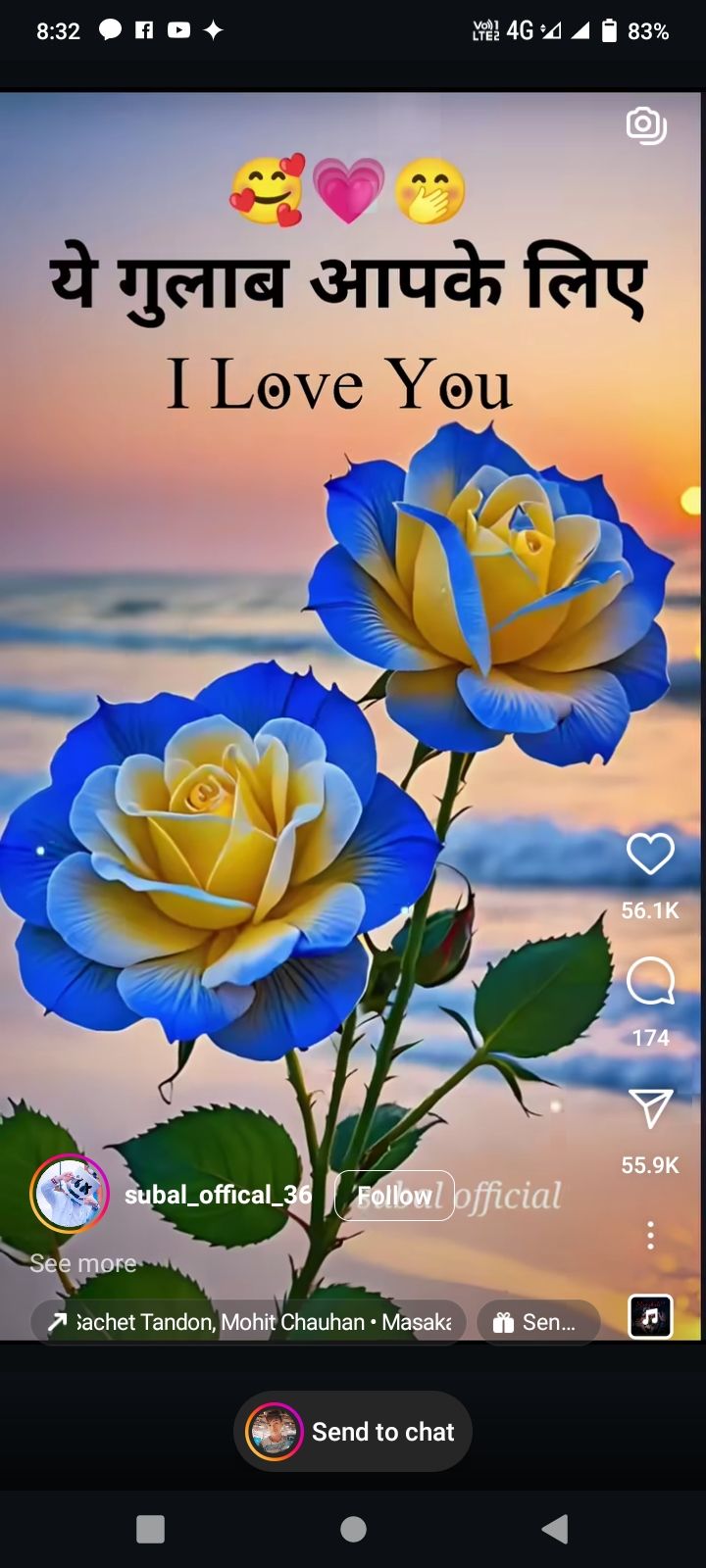706x1568 pixels.
Task: Open subal_offical_36's profile picture
Action: tap(70, 1194)
